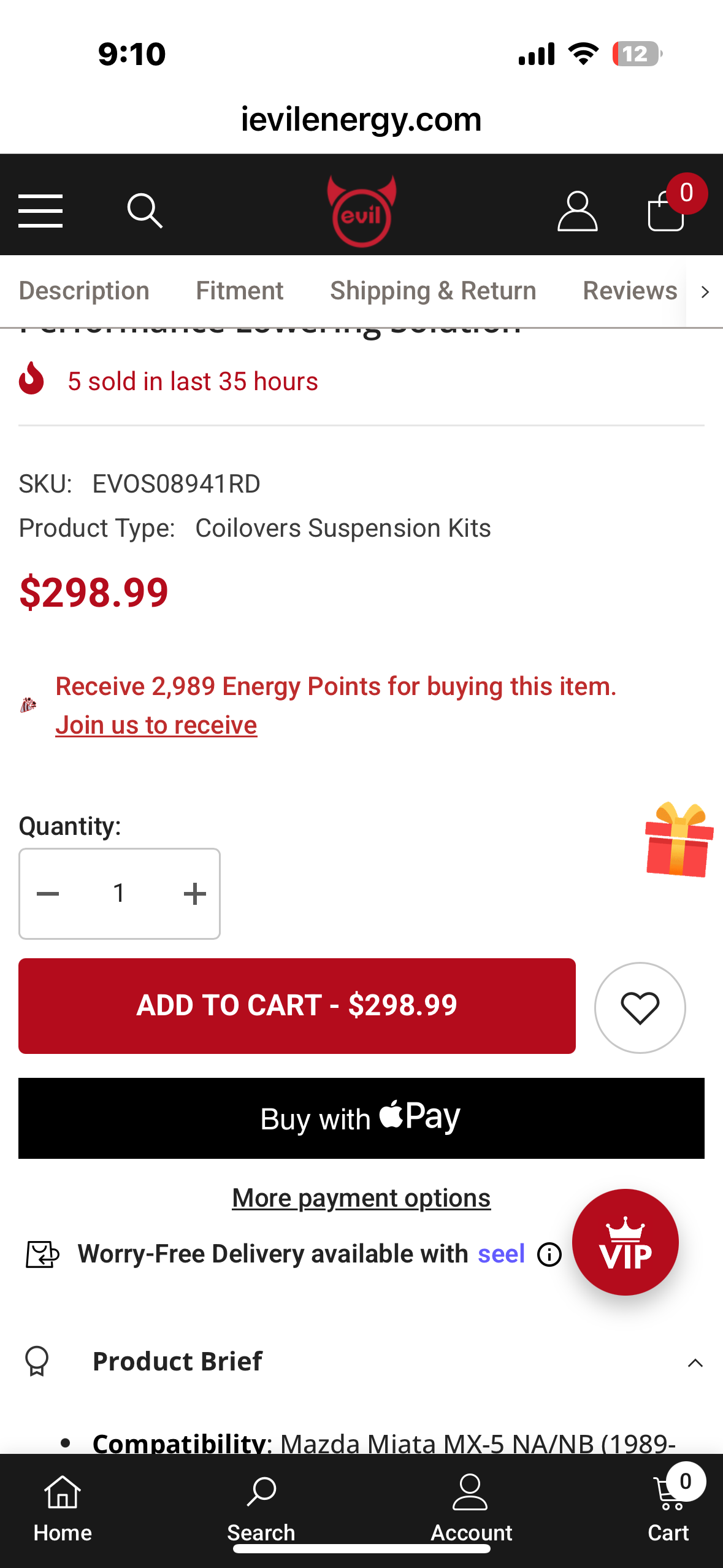Image resolution: width=723 pixels, height=1568 pixels.
Task: Buy with Apple Pay
Action: (x=361, y=1118)
